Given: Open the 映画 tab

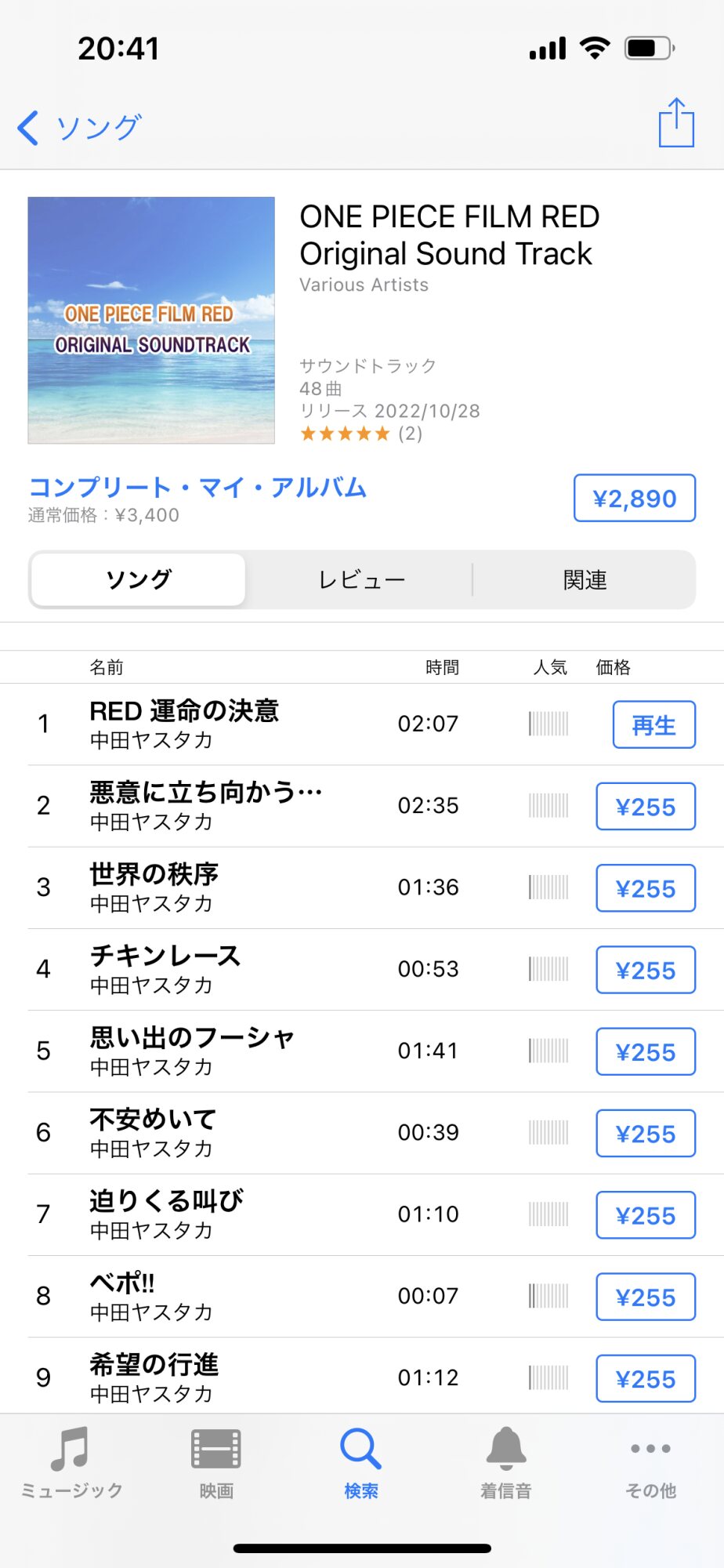Looking at the screenshot, I should click(x=216, y=1463).
